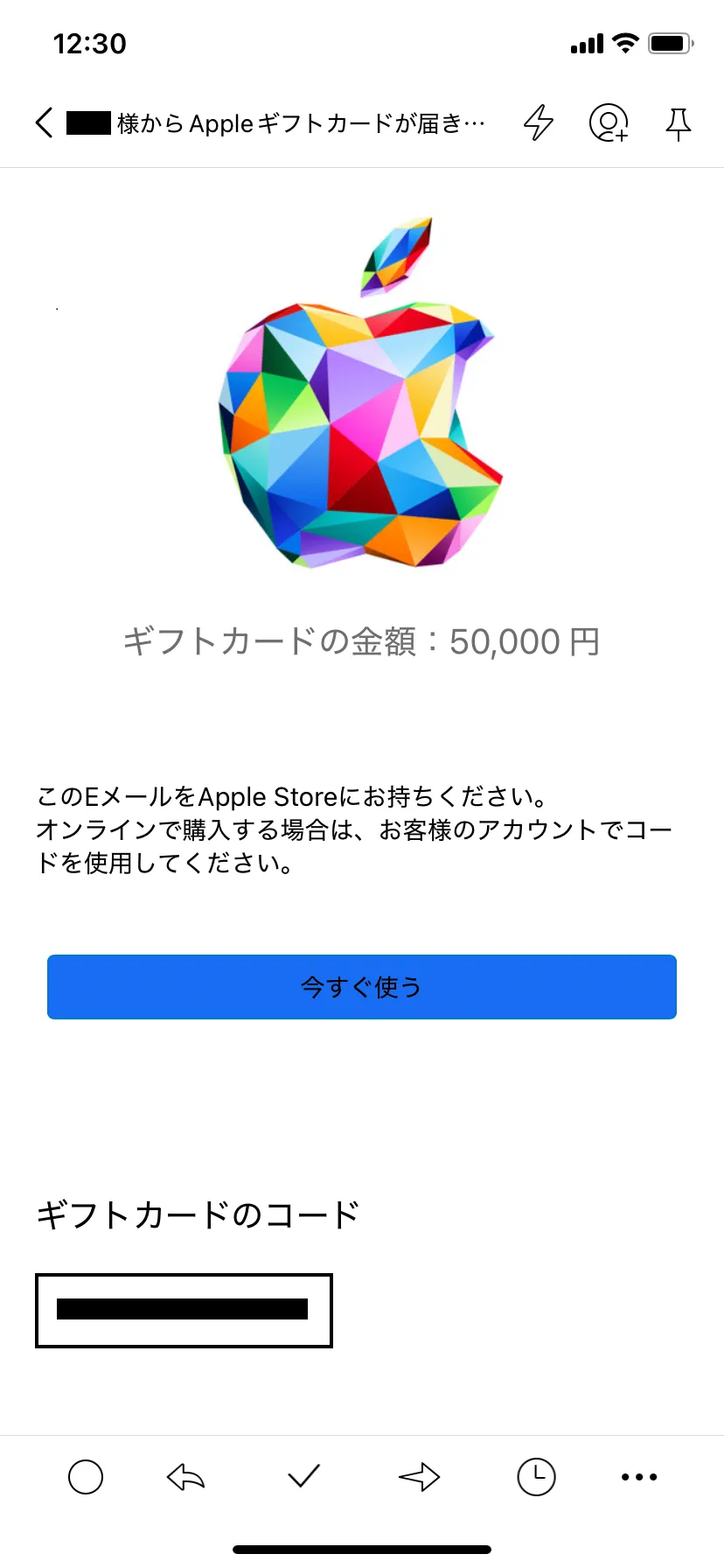Pin this email
Viewport: 724px width, 1568px height.
[x=678, y=123]
